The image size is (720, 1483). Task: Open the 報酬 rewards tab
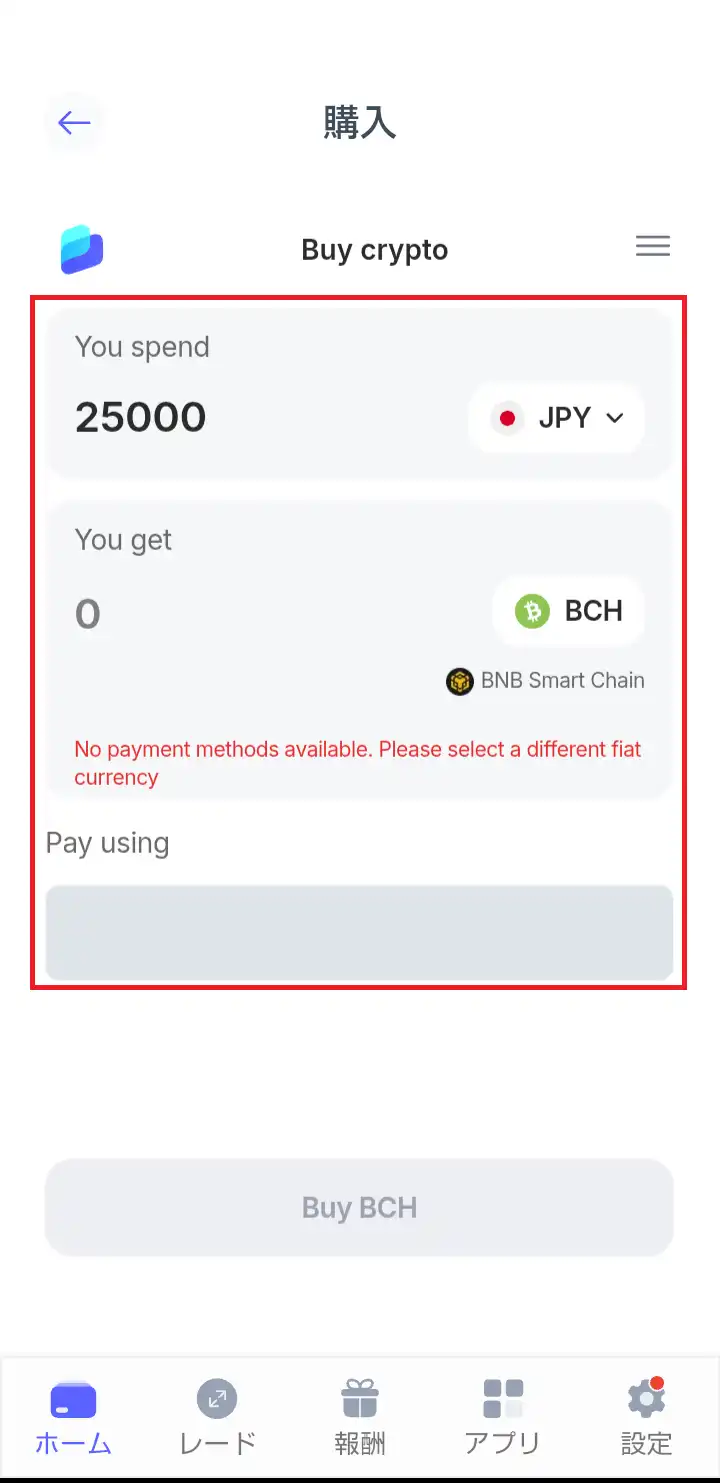click(360, 1417)
